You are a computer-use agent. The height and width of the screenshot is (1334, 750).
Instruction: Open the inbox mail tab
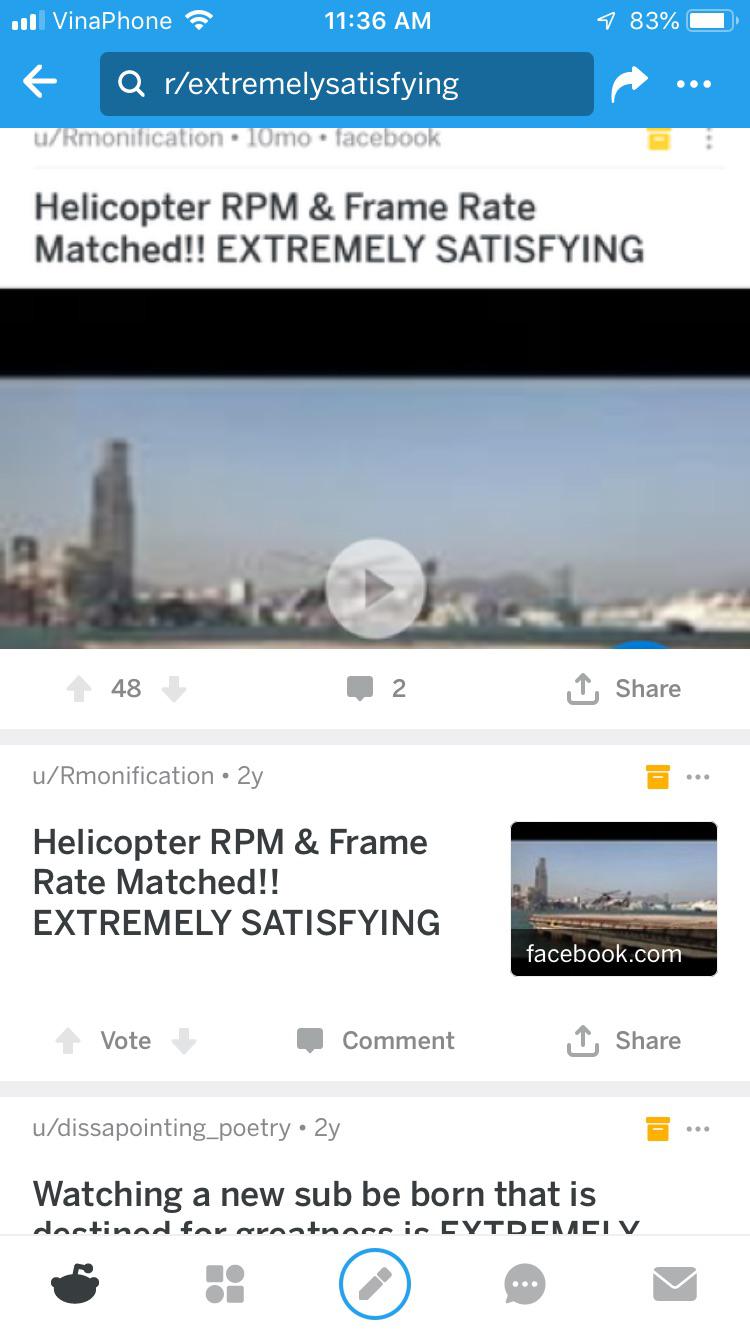coord(675,1284)
